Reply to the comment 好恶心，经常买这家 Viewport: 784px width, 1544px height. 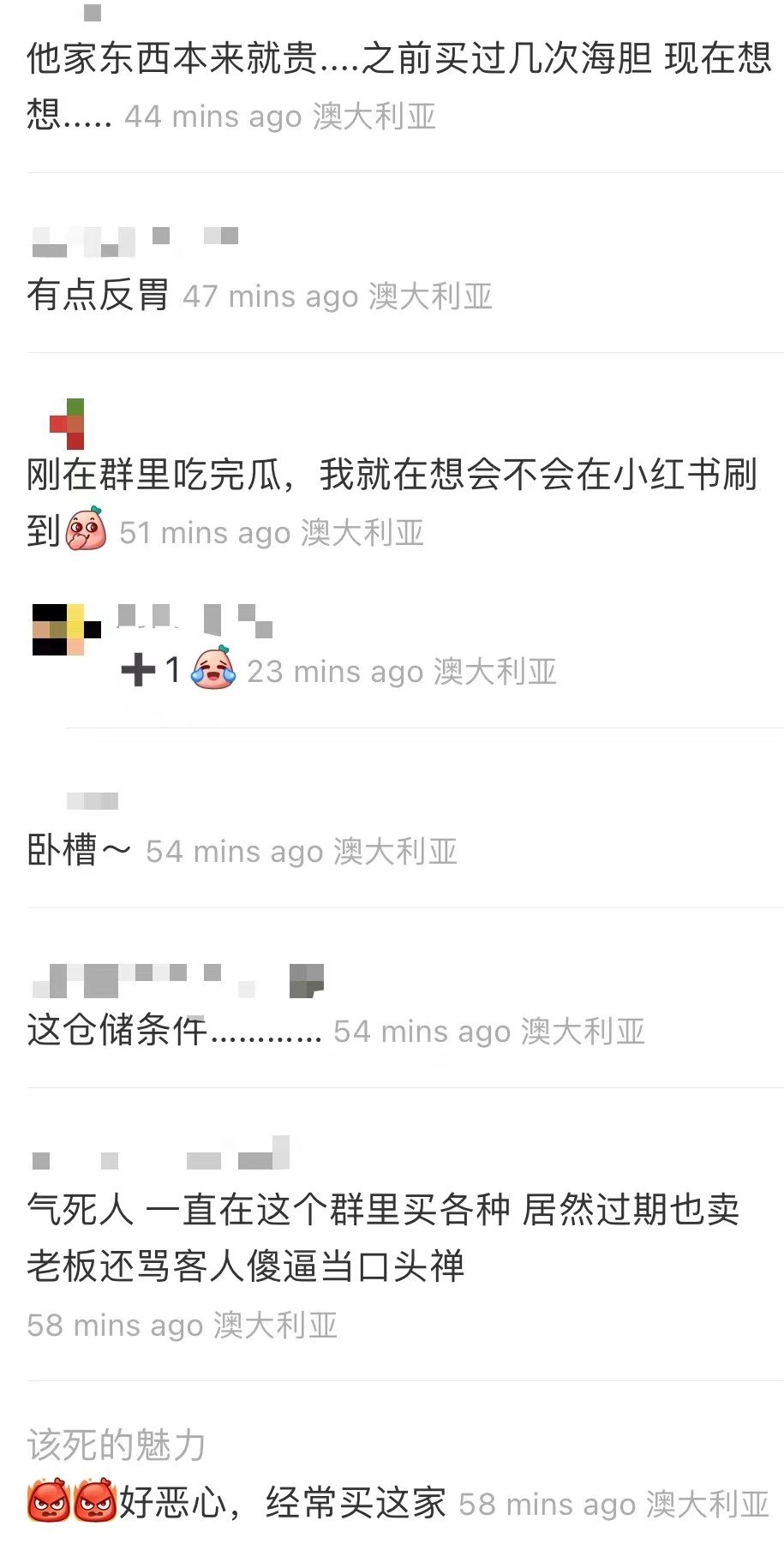tap(282, 1503)
